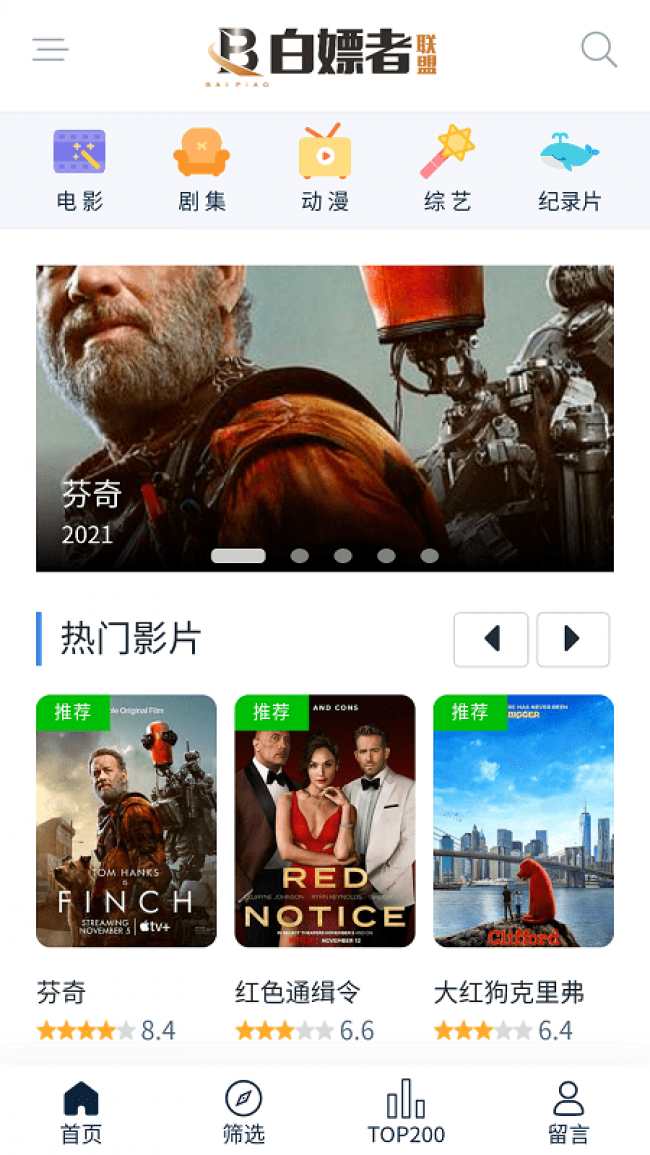Open the 芬奇 2021 carousel banner
The width and height of the screenshot is (650, 1155).
(x=325, y=418)
